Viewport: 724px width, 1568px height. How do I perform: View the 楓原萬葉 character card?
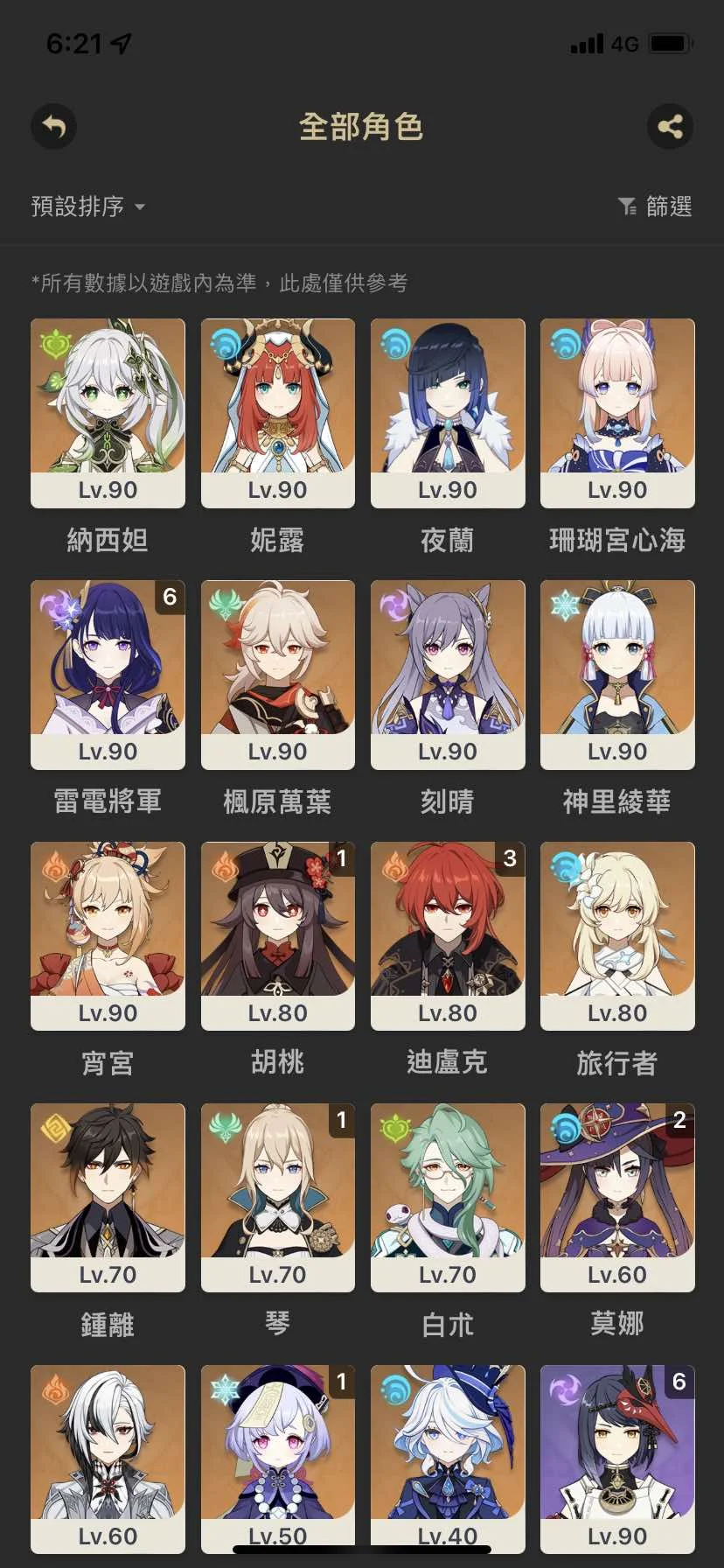[277, 675]
